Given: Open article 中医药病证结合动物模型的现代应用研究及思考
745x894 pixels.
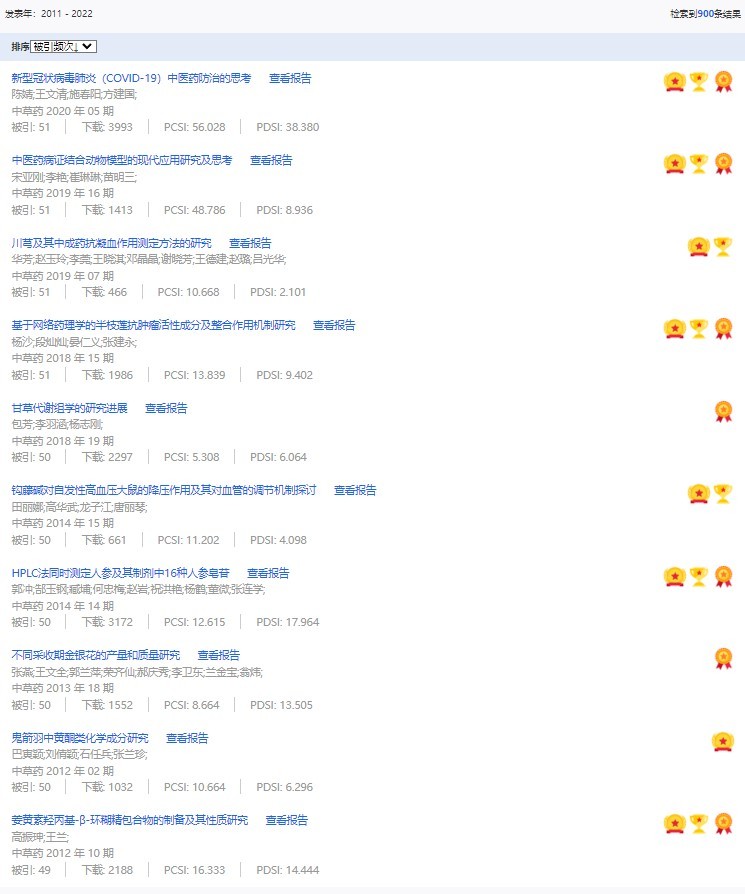Looking at the screenshot, I should (x=121, y=160).
